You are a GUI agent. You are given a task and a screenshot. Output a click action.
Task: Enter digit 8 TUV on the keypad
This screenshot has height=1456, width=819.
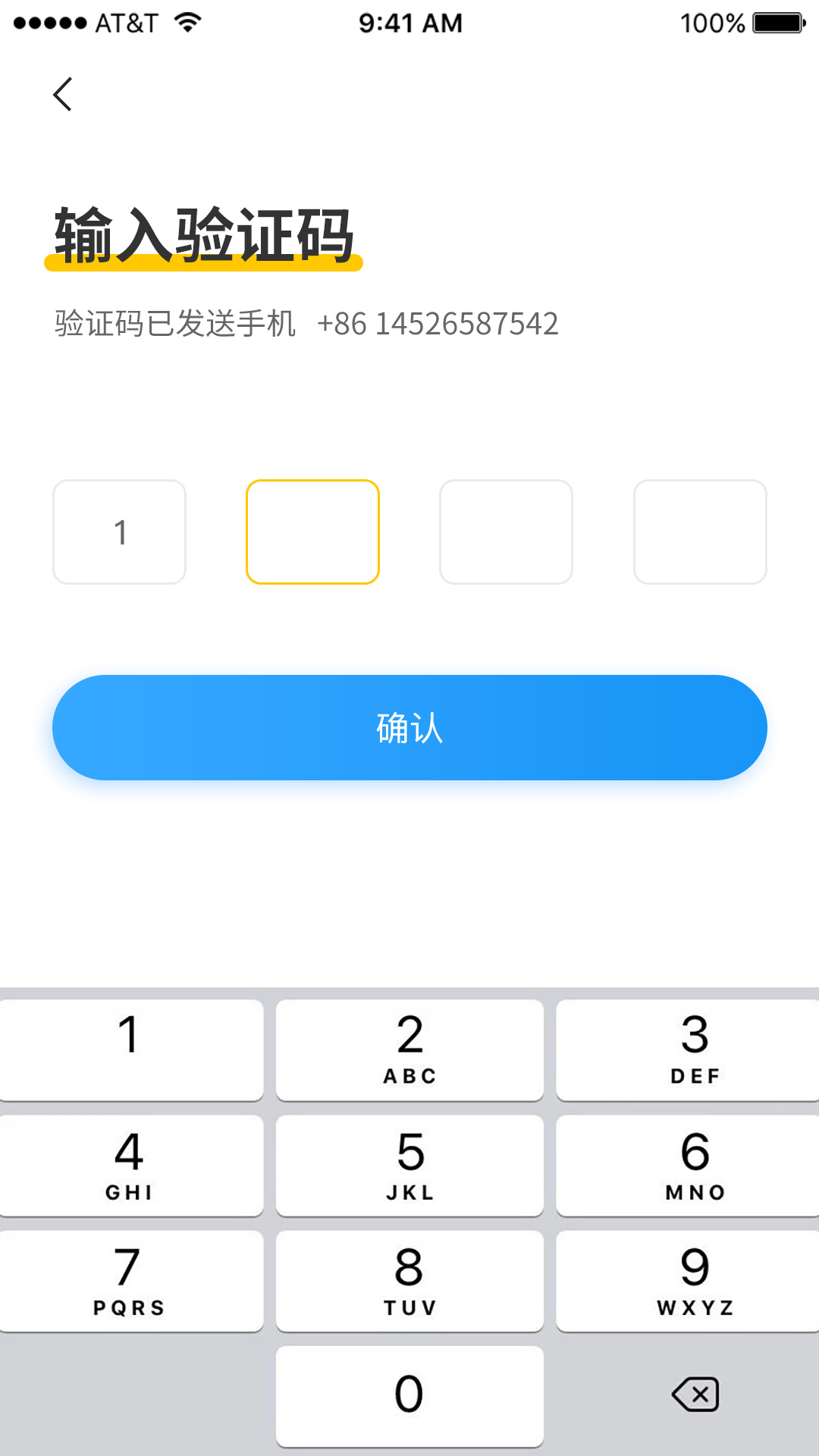click(409, 1282)
